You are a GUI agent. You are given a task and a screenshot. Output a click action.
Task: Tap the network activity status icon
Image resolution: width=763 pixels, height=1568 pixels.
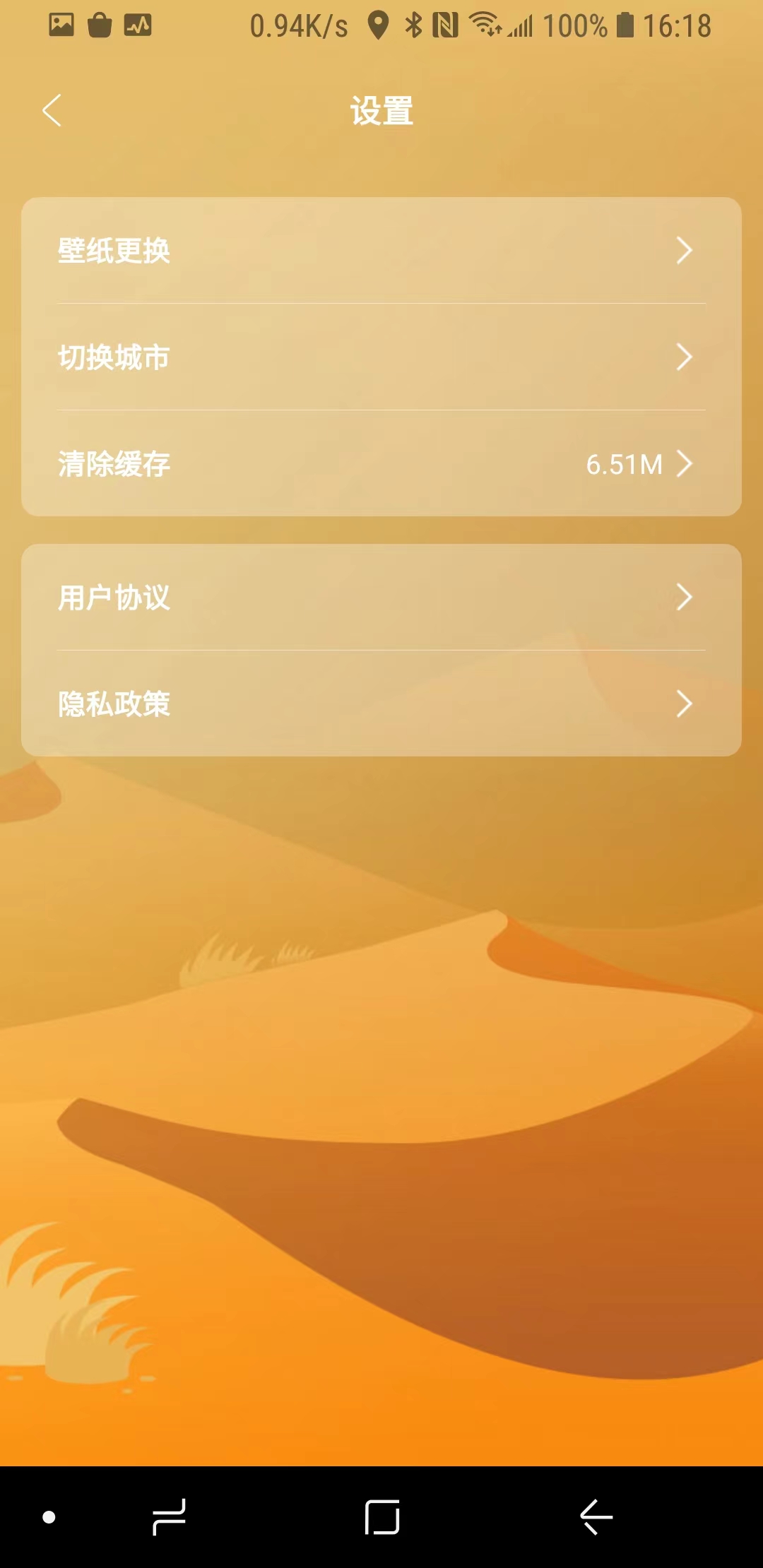(138, 25)
